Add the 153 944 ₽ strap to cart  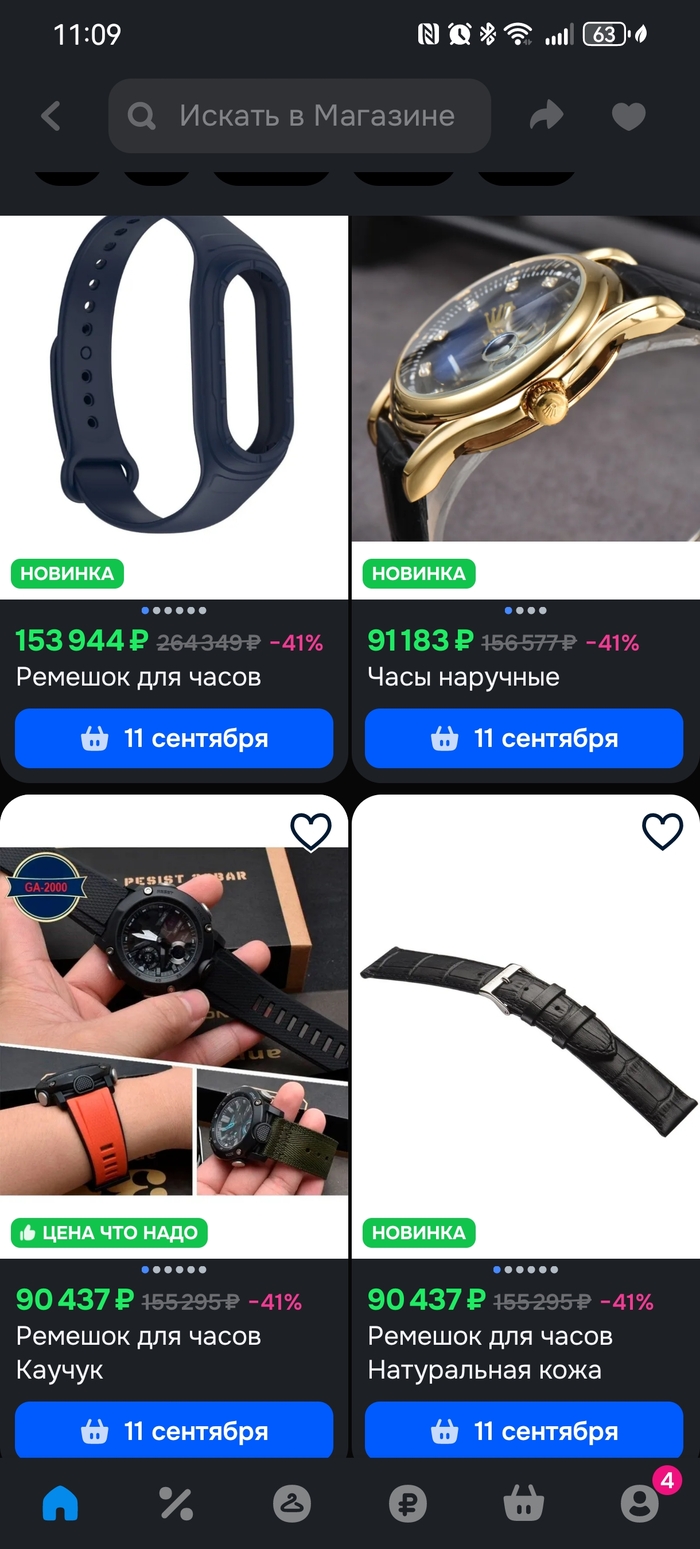pos(174,738)
